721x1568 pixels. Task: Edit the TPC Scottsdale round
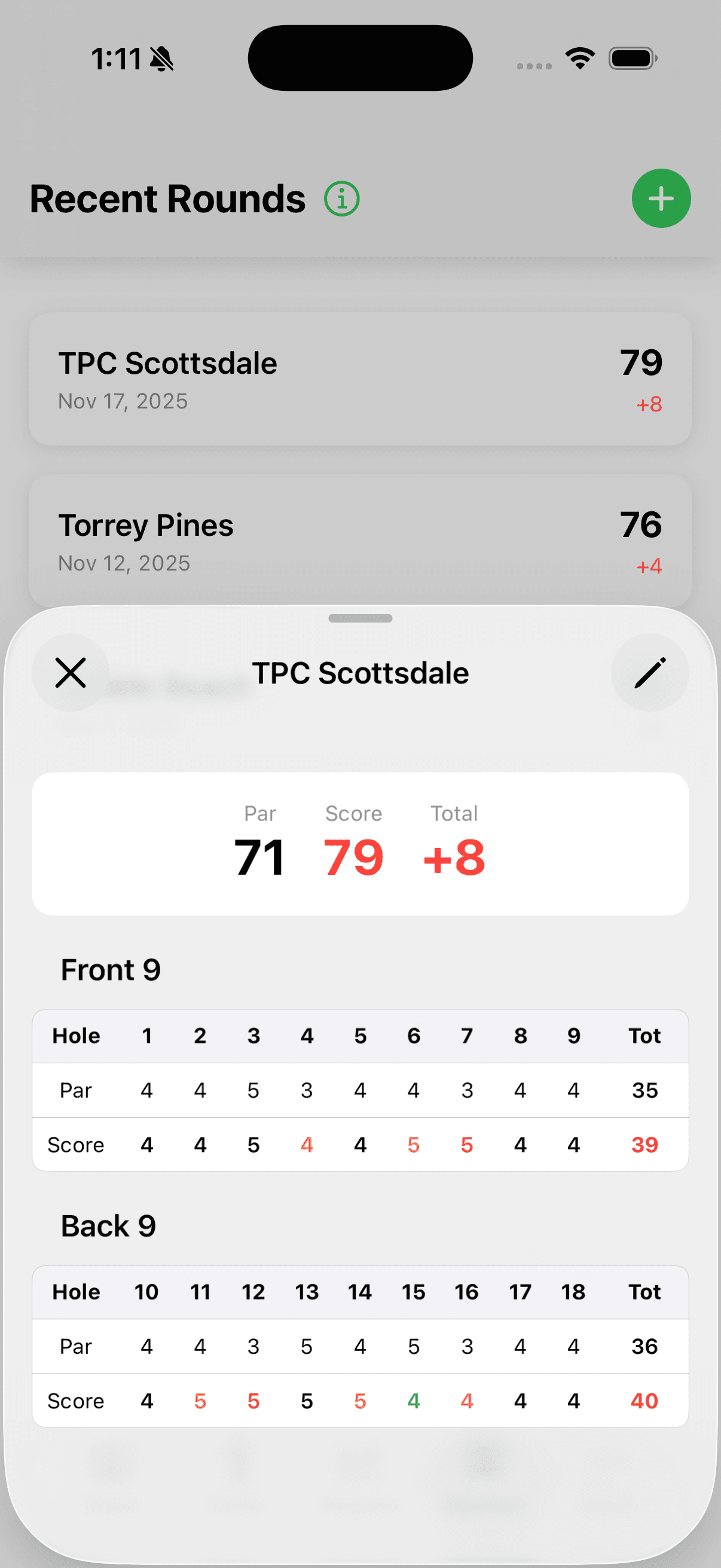click(x=650, y=673)
